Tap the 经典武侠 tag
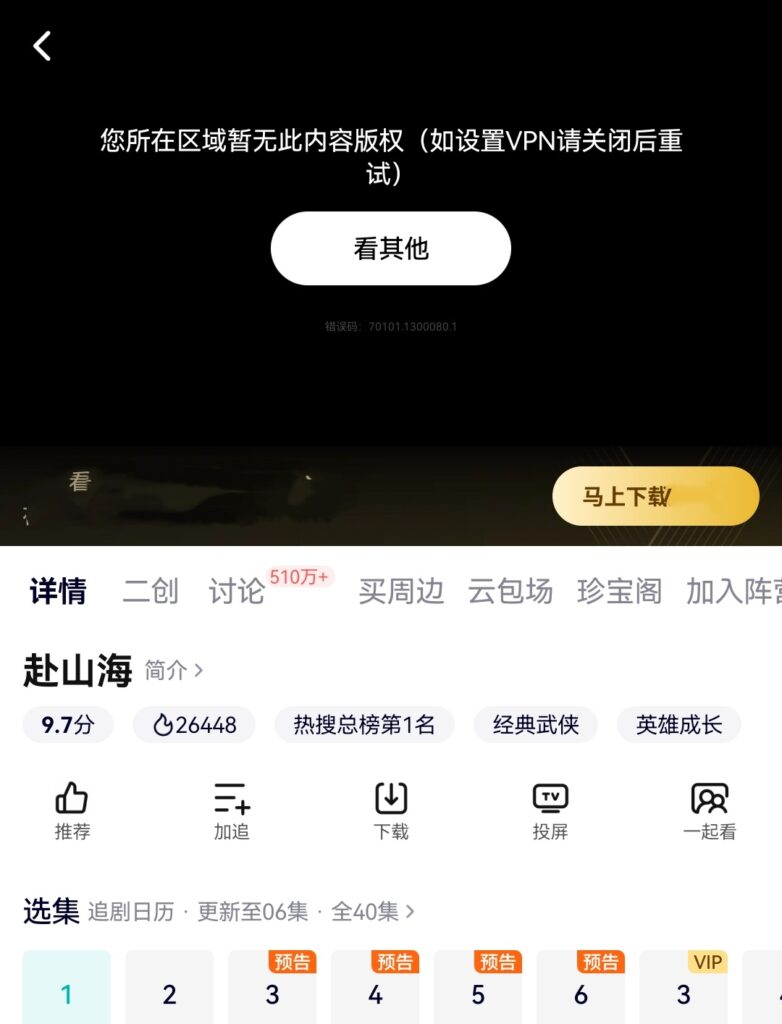Screen dimensions: 782x1024 [535, 725]
